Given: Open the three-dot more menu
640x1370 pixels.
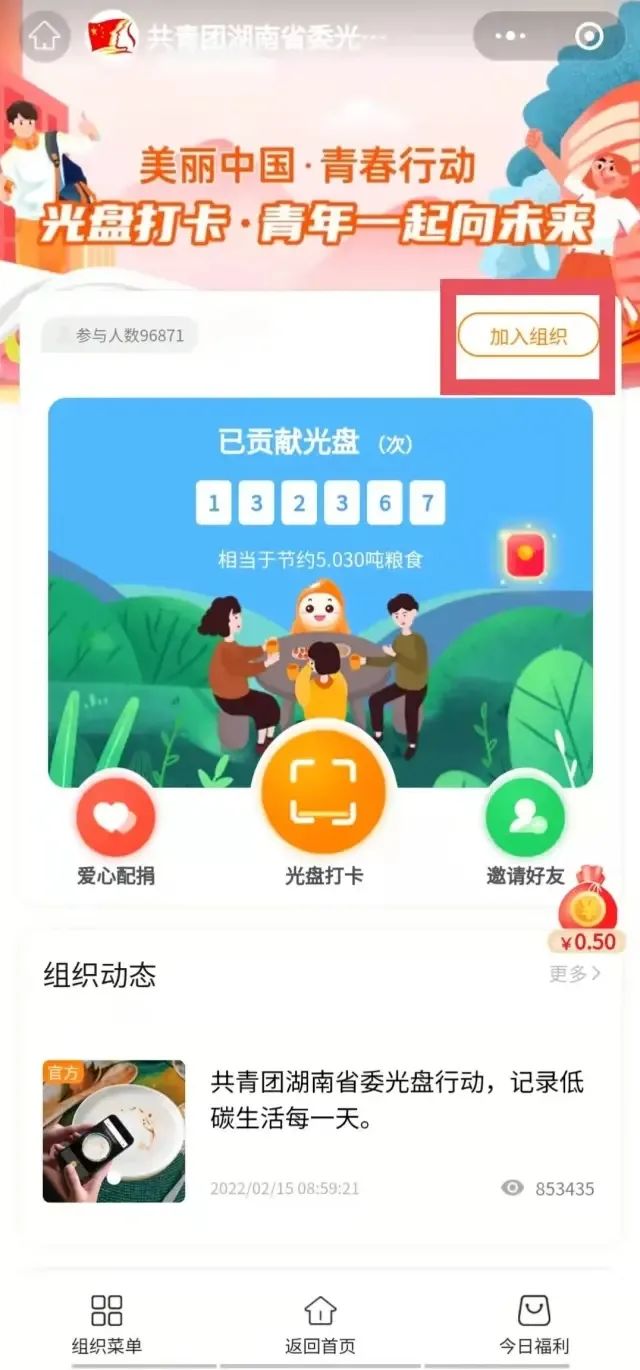Looking at the screenshot, I should 511,37.
